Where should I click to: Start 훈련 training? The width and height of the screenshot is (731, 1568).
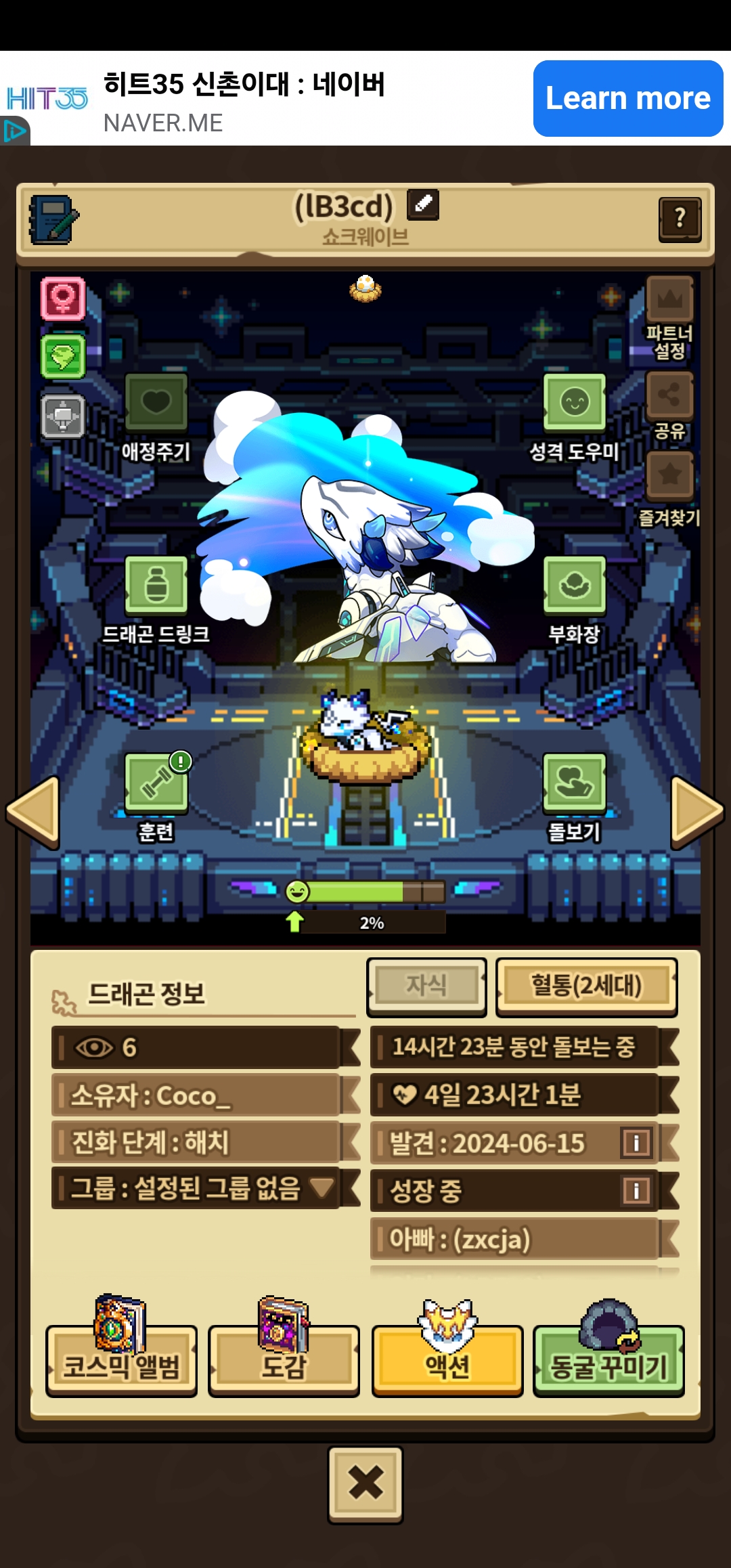(156, 784)
